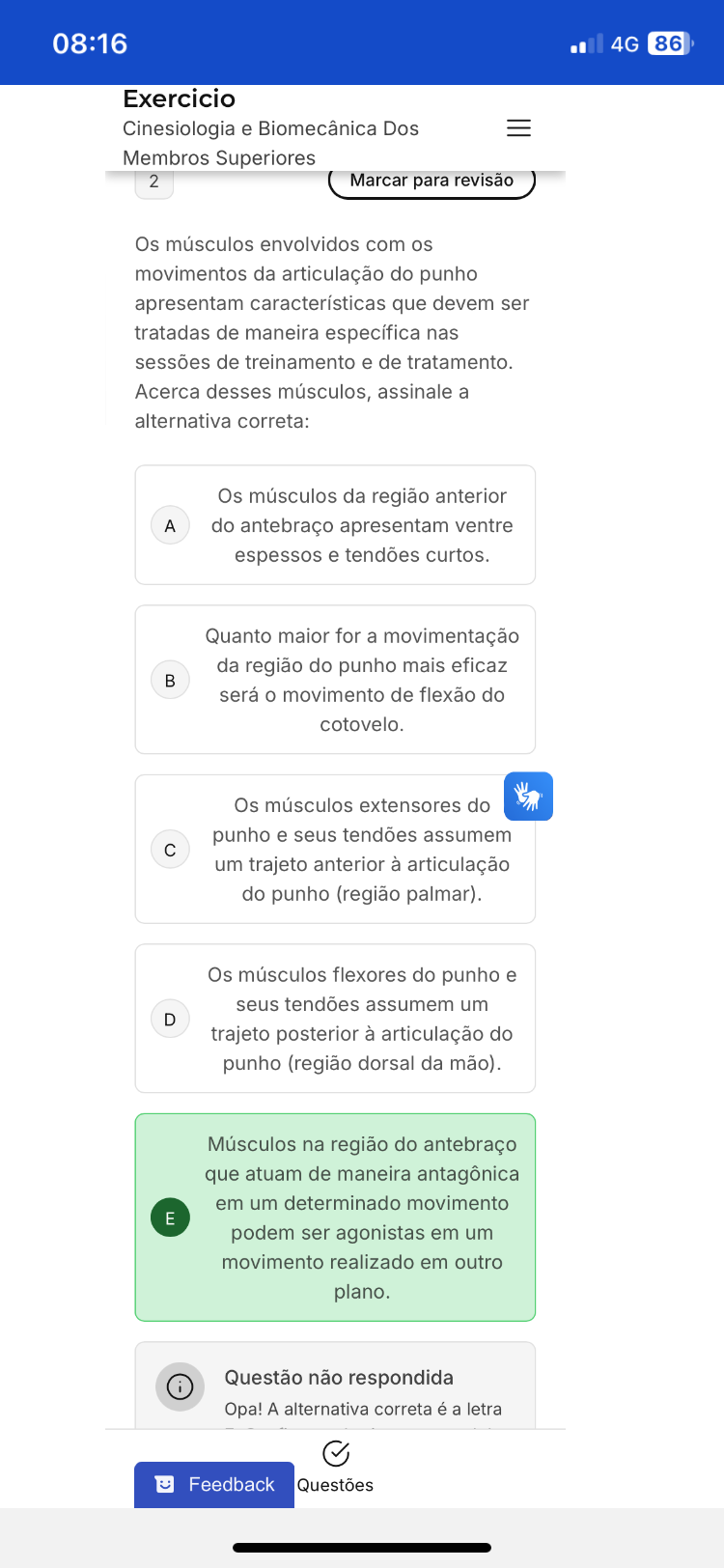
Task: Tap the question number 2 badge
Action: click(154, 182)
